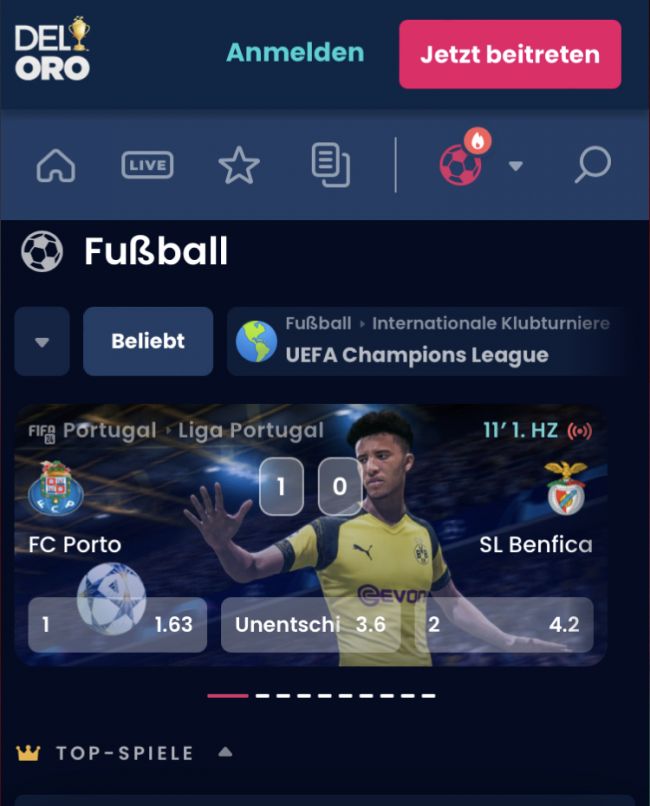This screenshot has width=650, height=806.
Task: Collapse the Top-Spiele section
Action: (x=225, y=752)
